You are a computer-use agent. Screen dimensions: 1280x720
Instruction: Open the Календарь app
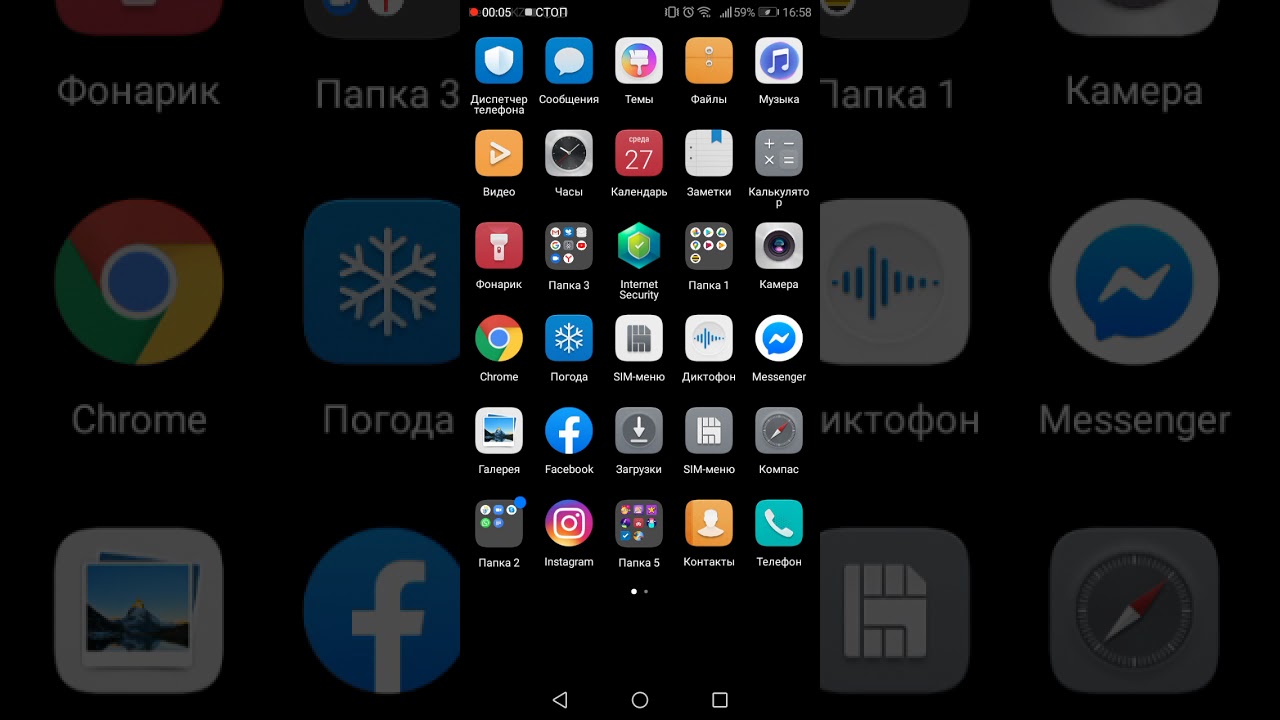click(x=639, y=154)
